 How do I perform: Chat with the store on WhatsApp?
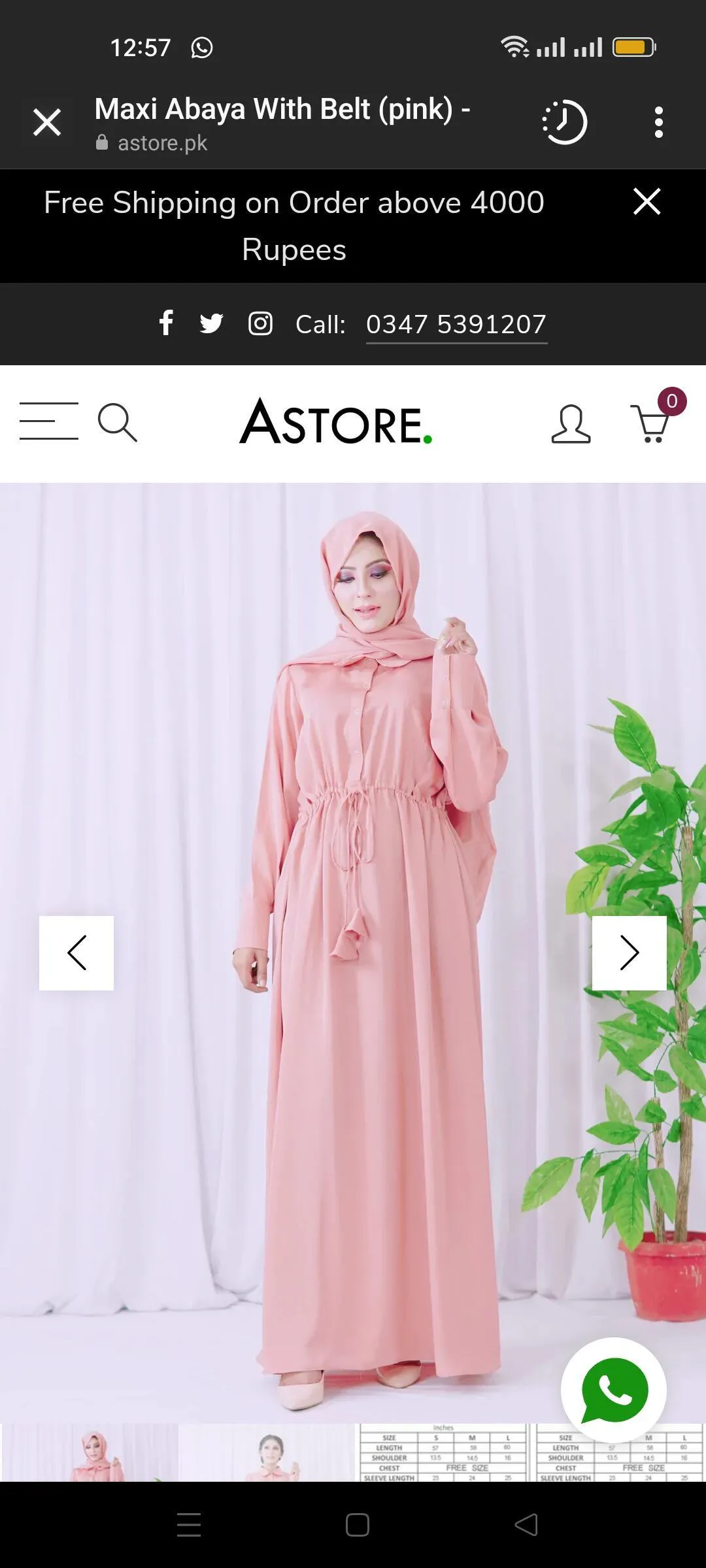(x=613, y=1390)
